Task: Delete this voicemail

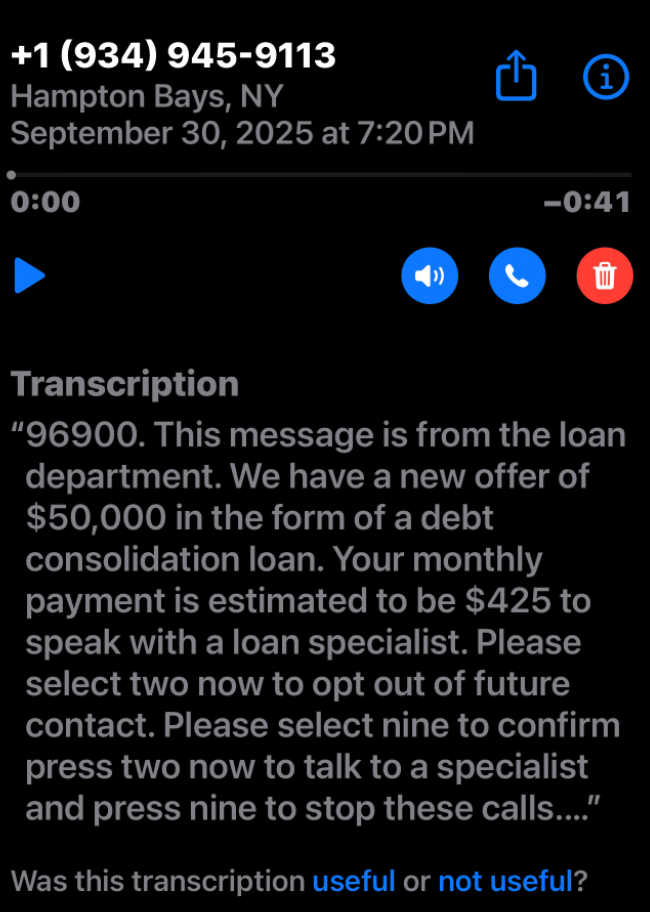Action: pyautogui.click(x=605, y=275)
